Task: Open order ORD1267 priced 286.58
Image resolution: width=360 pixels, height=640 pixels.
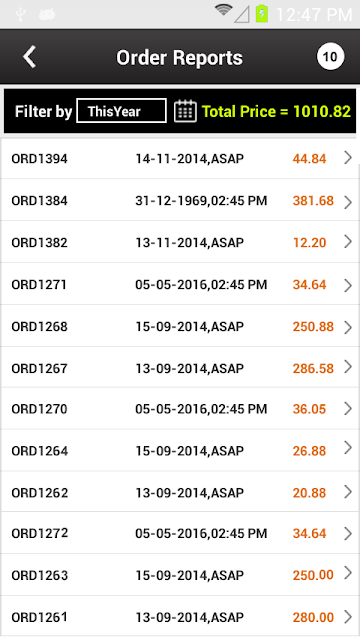Action: [180, 368]
